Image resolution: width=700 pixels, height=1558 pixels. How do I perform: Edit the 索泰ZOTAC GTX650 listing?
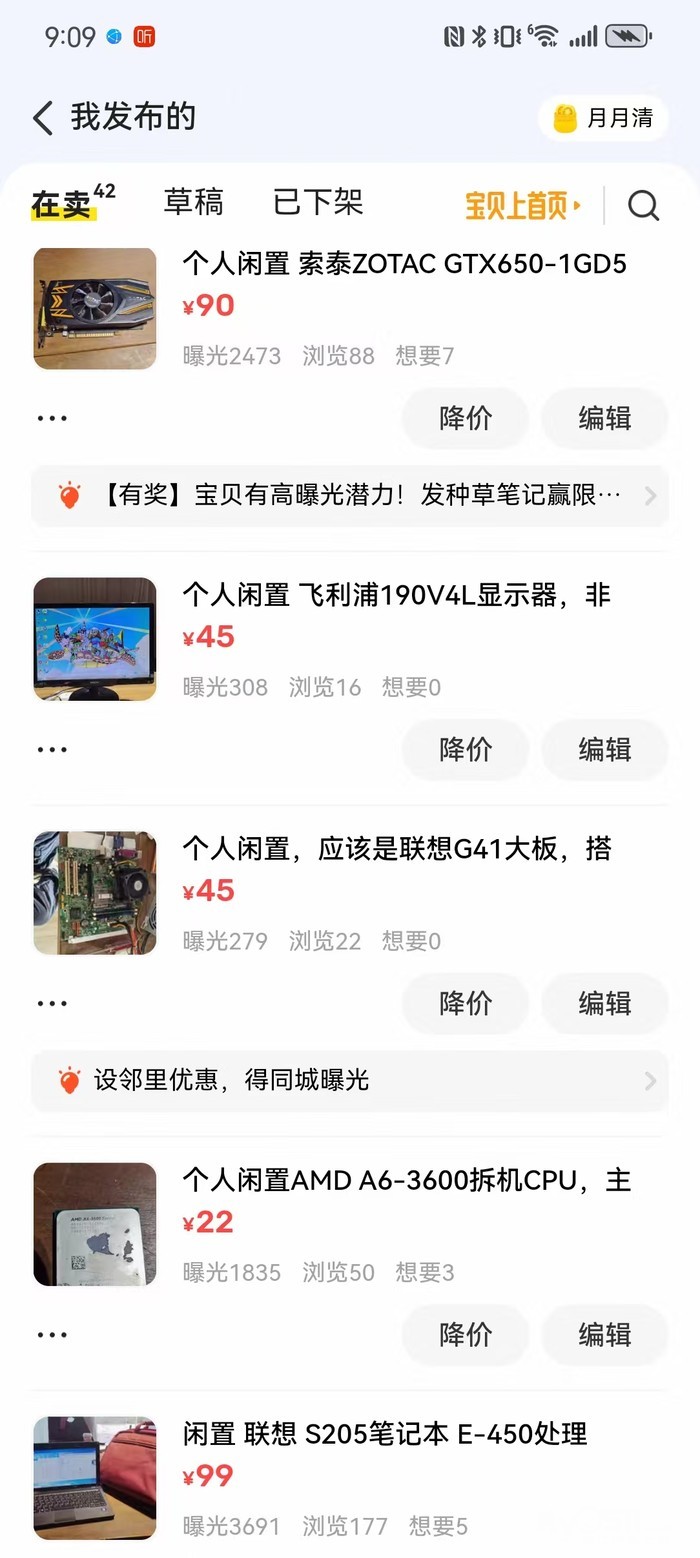click(604, 418)
